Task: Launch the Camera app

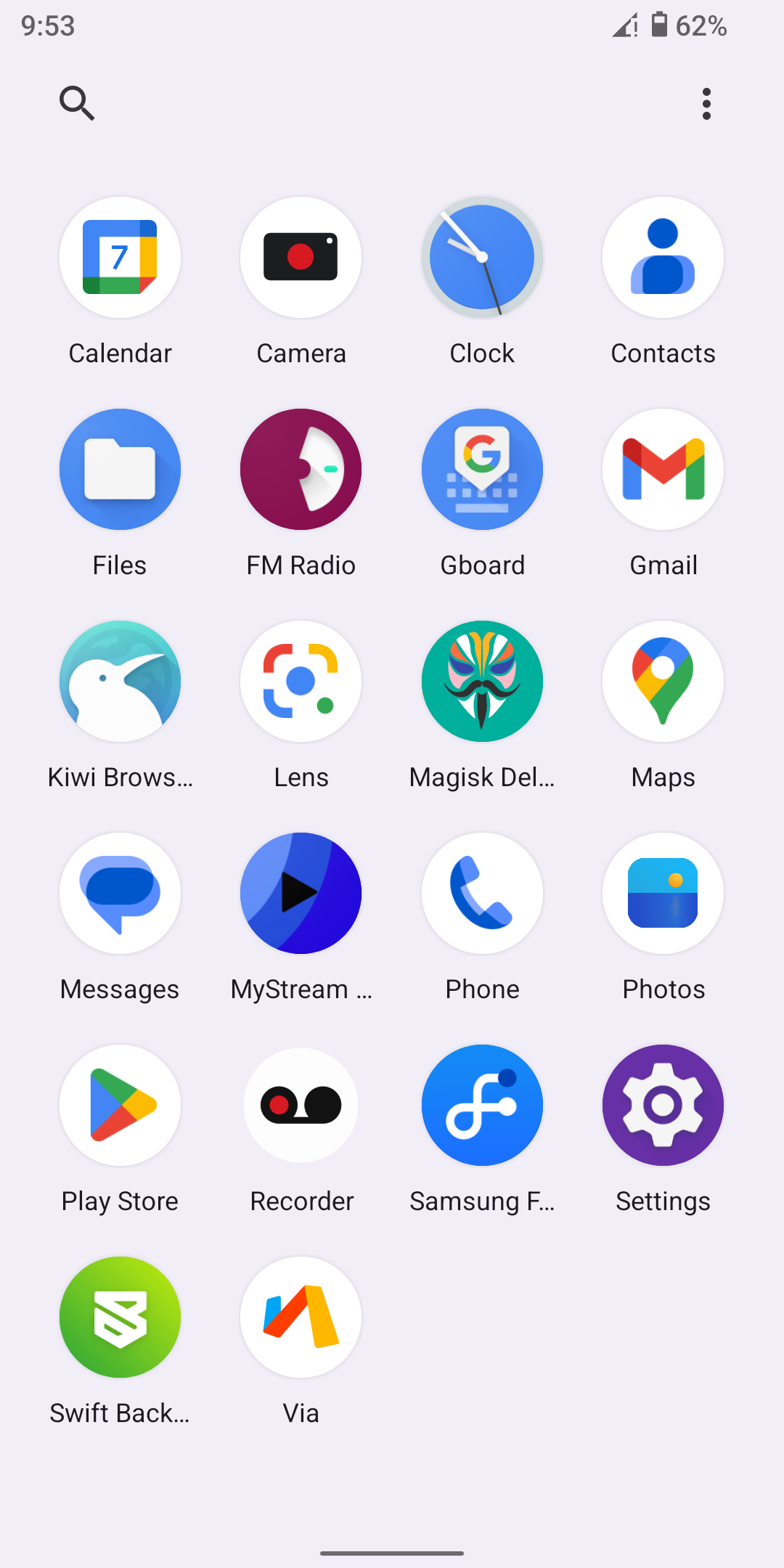Action: (301, 258)
